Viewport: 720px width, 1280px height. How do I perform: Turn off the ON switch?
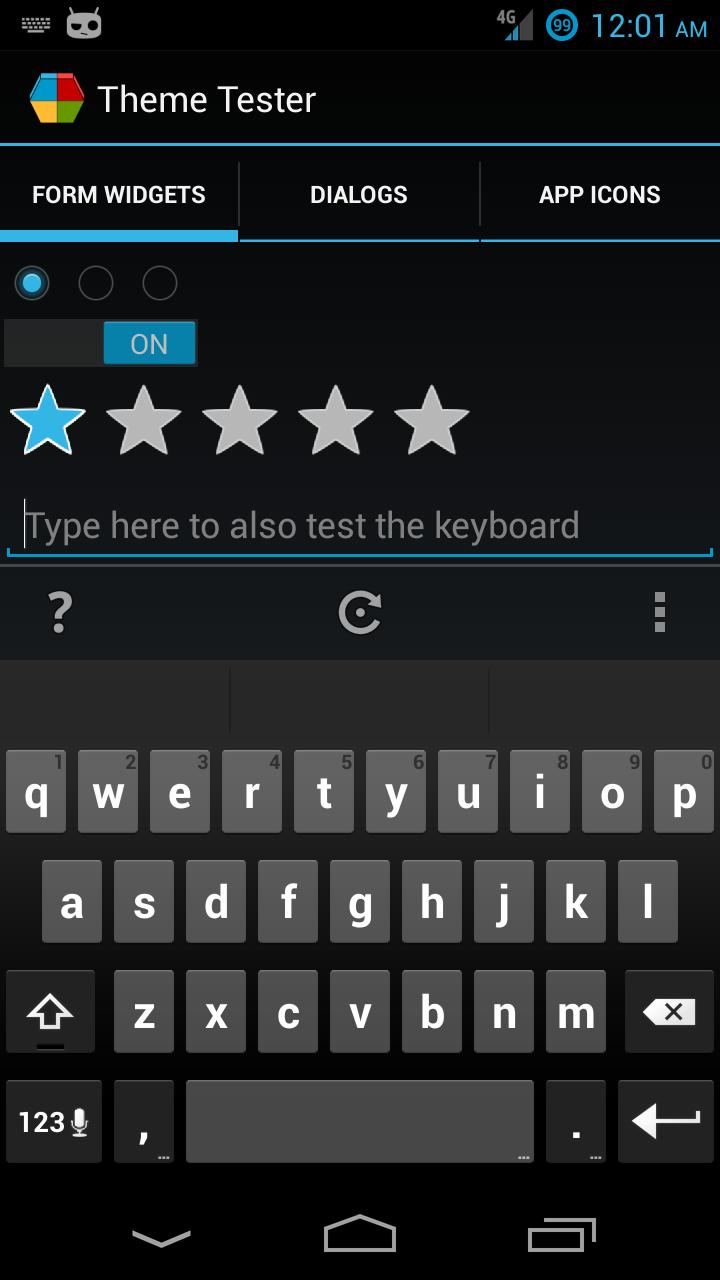click(x=101, y=344)
